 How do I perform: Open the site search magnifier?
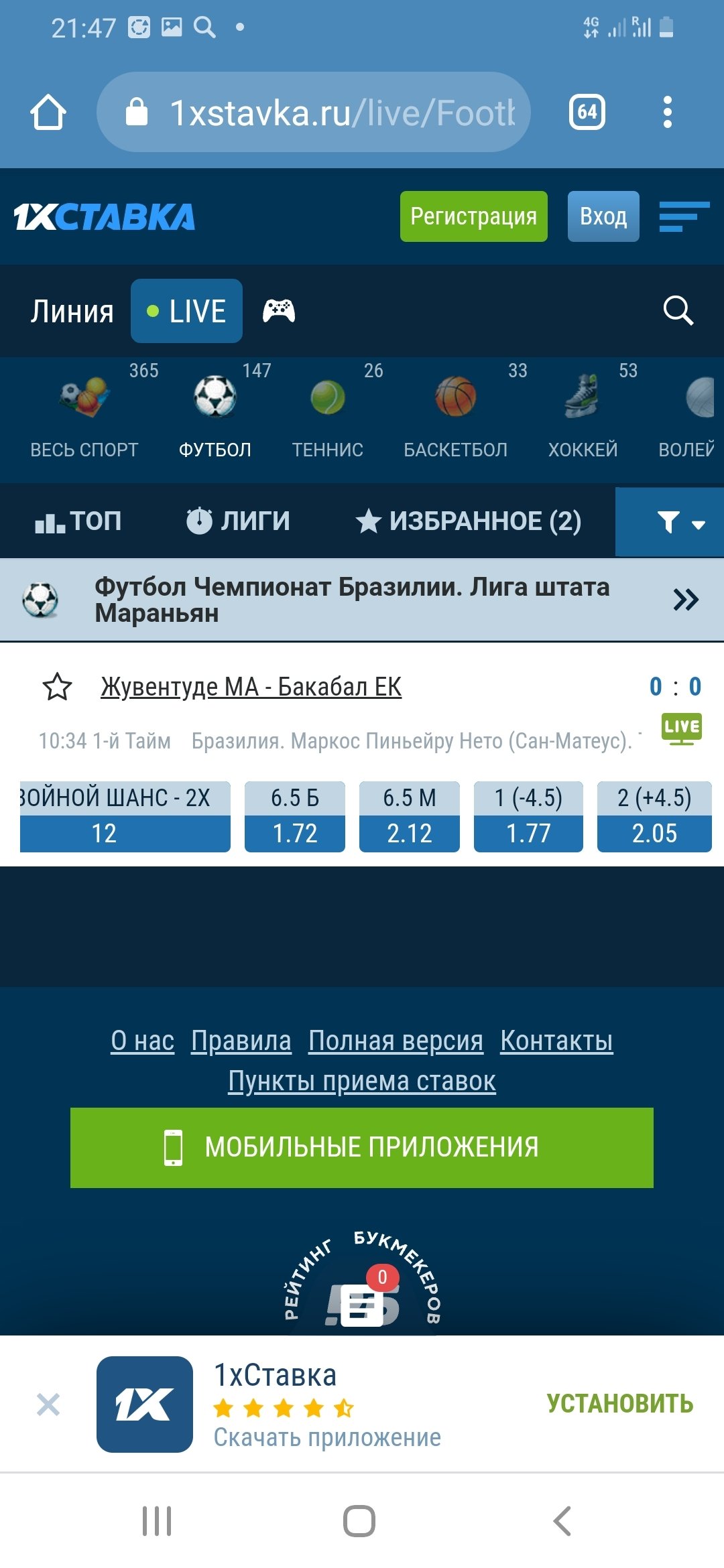(x=678, y=311)
